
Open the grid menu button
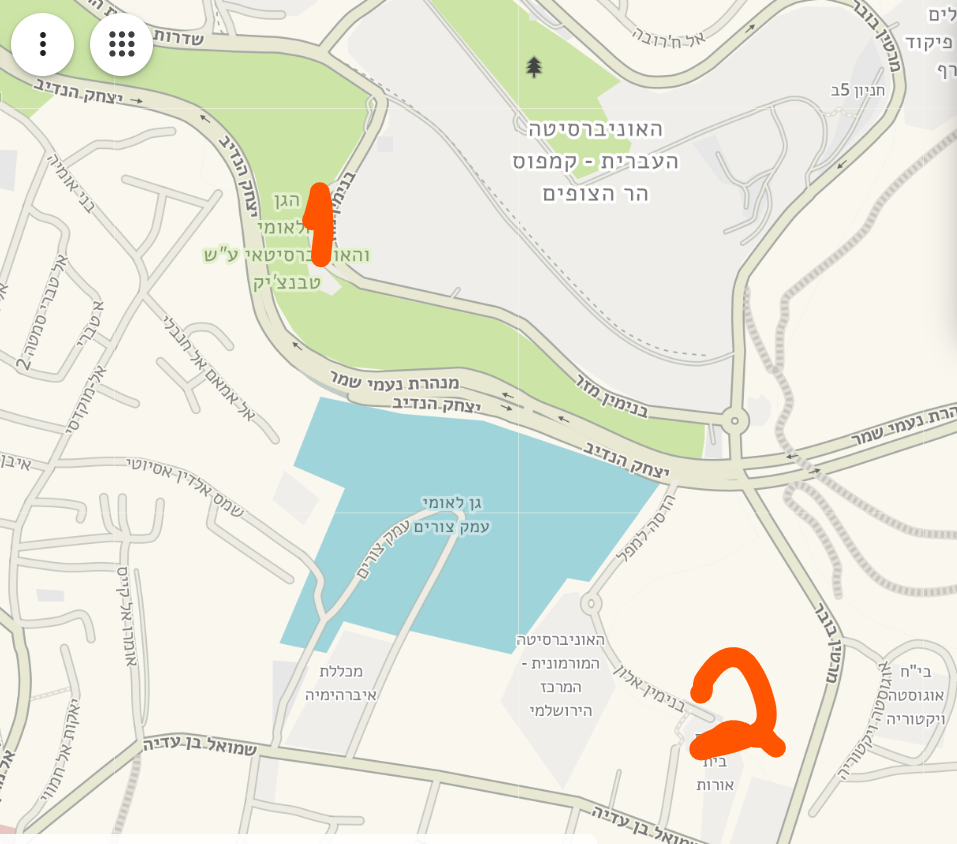(x=121, y=44)
